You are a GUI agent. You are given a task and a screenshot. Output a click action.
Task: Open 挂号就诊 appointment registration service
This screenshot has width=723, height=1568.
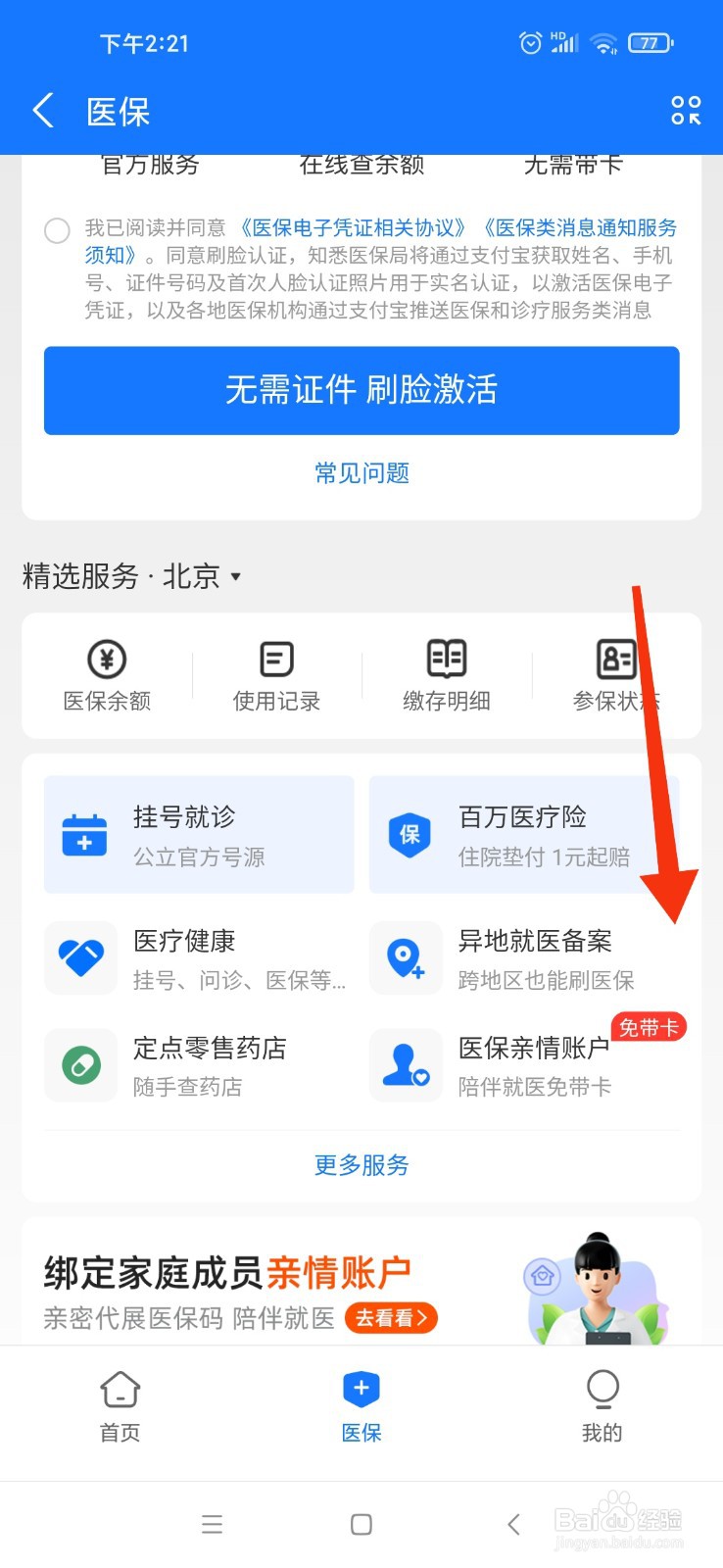tap(196, 833)
